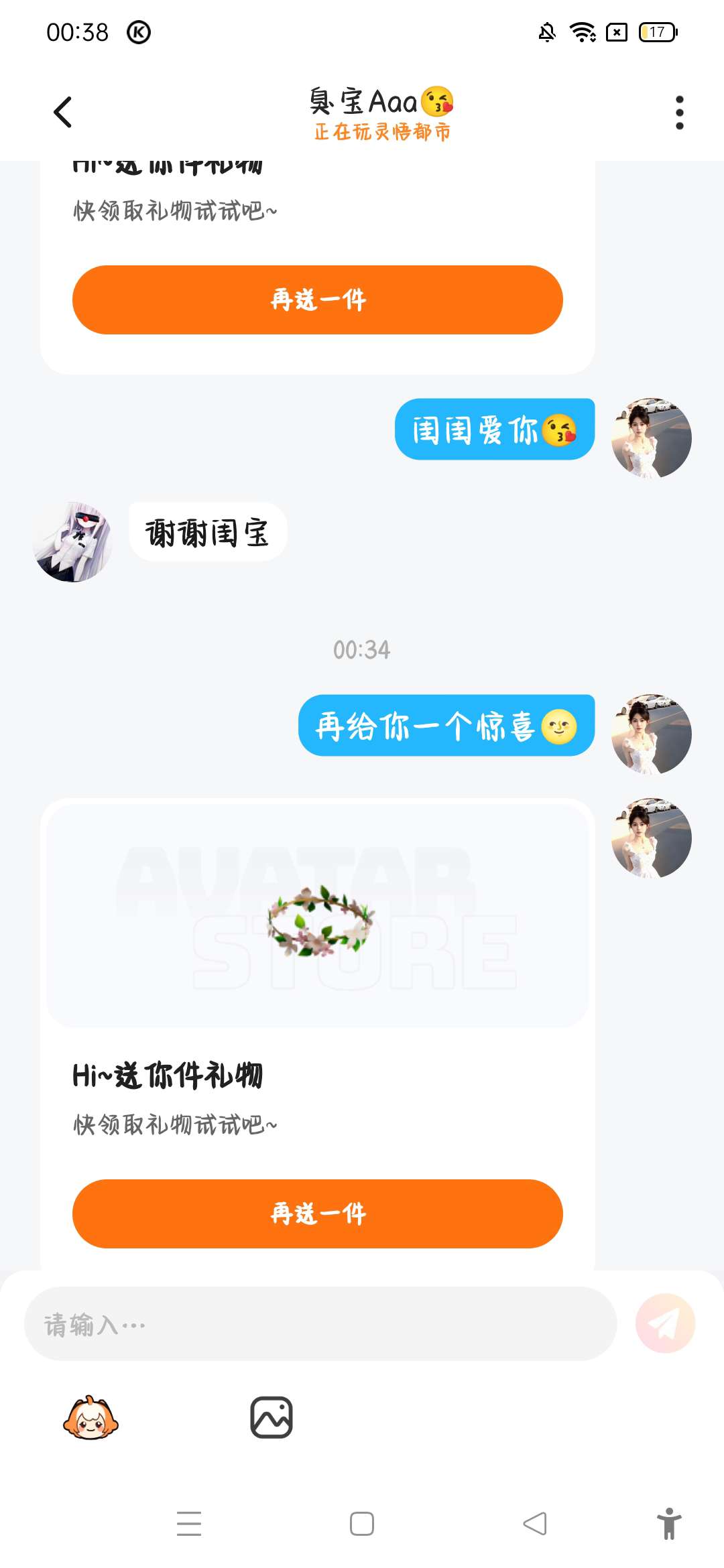
Task: Tap 正在玩灵悟都市 status under the name
Action: click(382, 132)
